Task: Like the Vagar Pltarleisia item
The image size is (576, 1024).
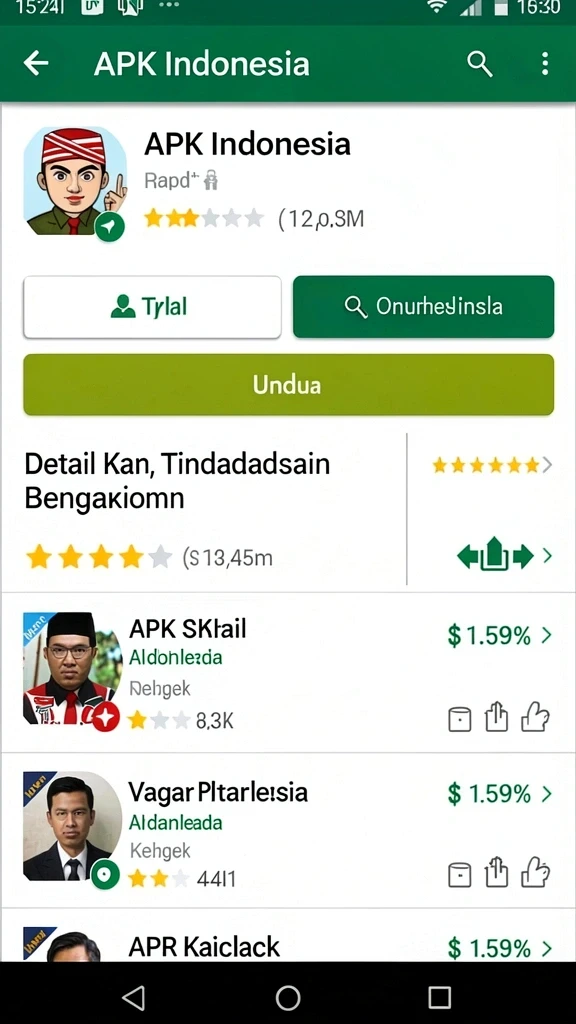Action: pos(536,872)
